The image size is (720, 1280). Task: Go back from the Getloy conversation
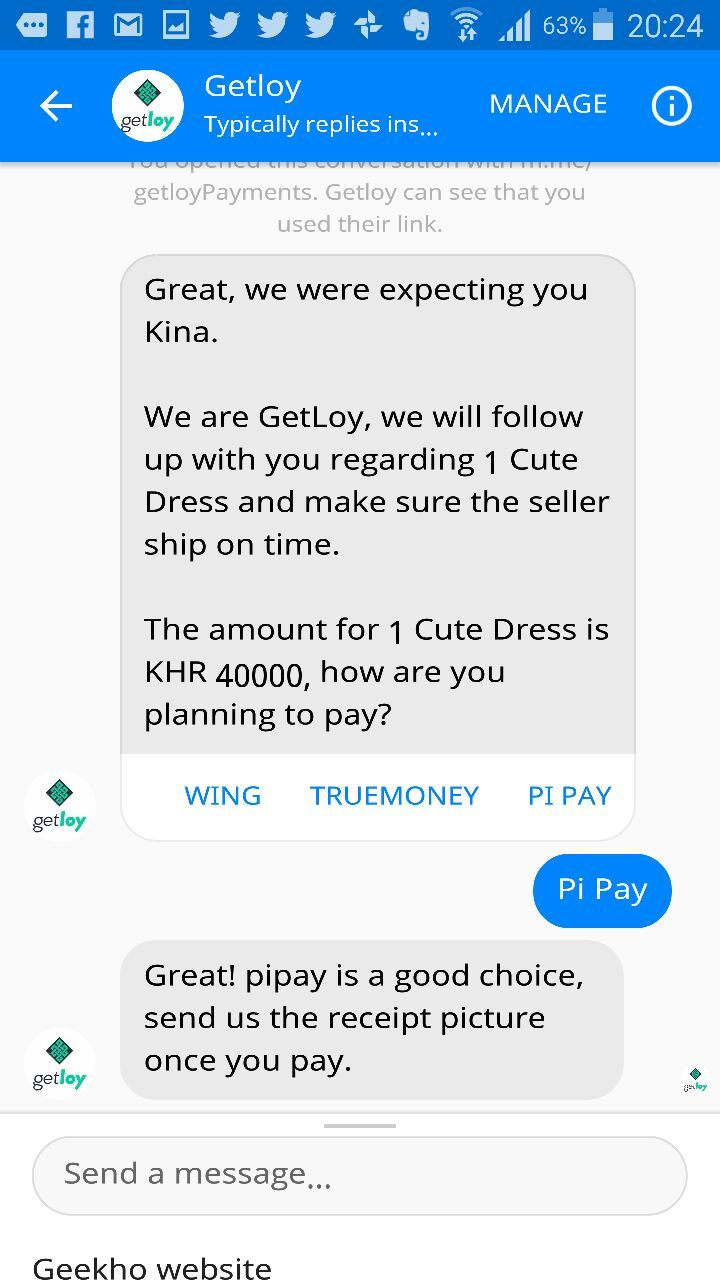tap(56, 106)
